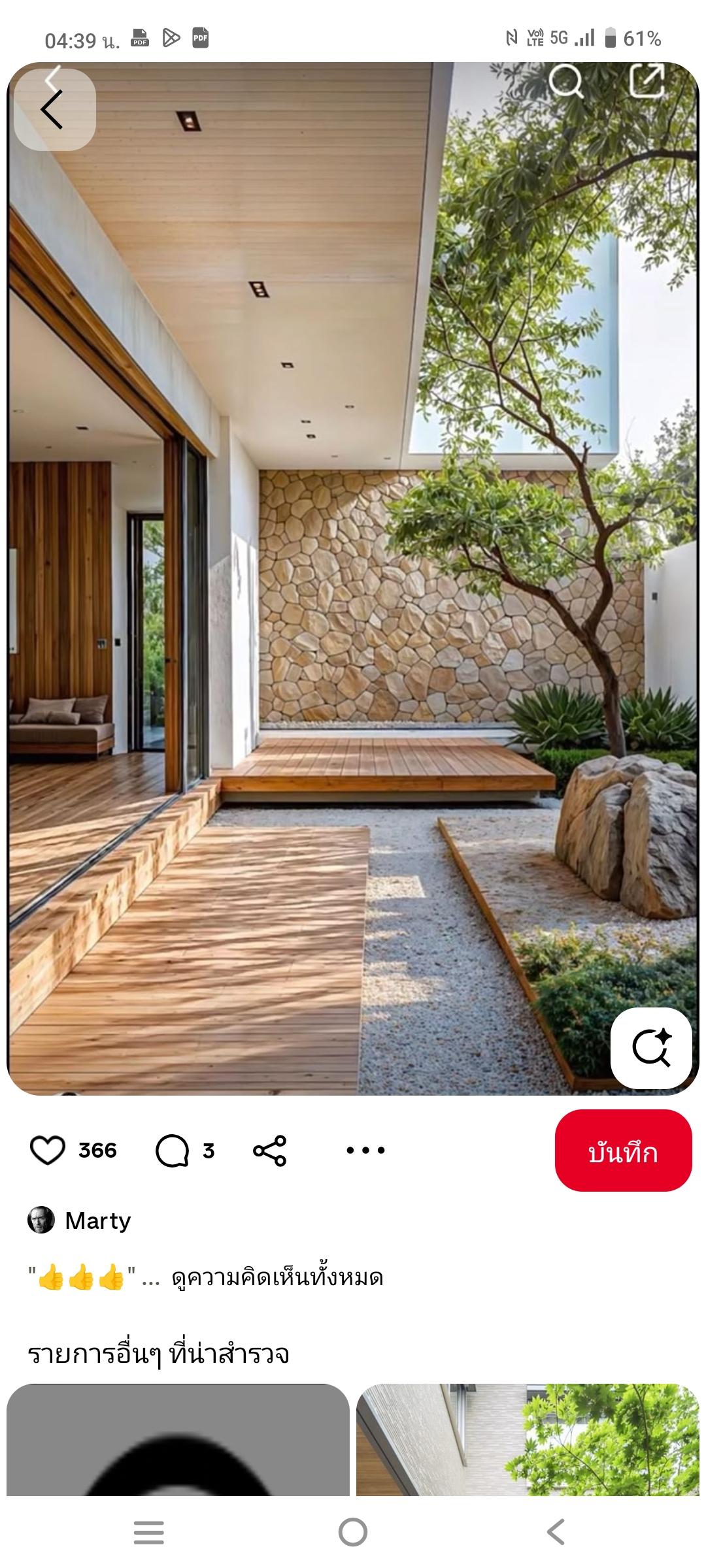Save the pin with the red บันทึก button
706x1568 pixels.
coord(622,1151)
